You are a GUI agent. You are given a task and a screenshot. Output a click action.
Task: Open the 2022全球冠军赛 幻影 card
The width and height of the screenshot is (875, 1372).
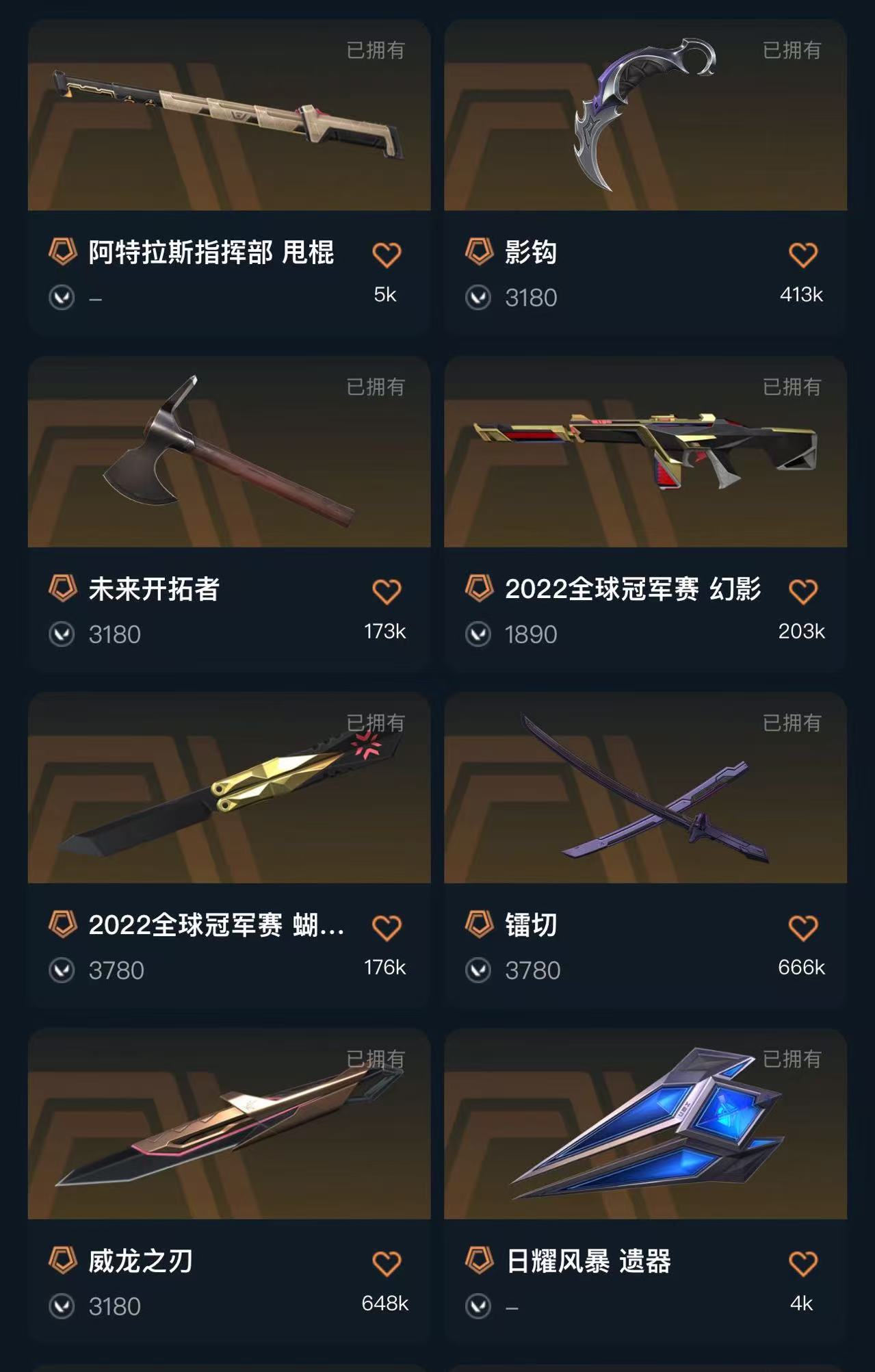[644, 453]
